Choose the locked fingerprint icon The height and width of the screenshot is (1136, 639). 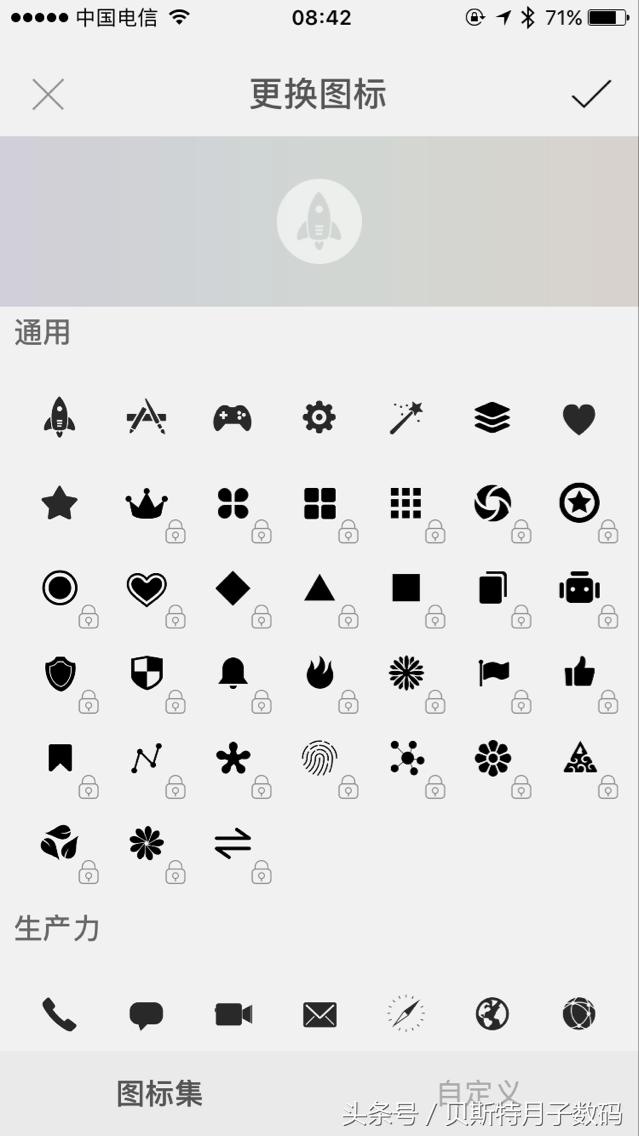[319, 759]
